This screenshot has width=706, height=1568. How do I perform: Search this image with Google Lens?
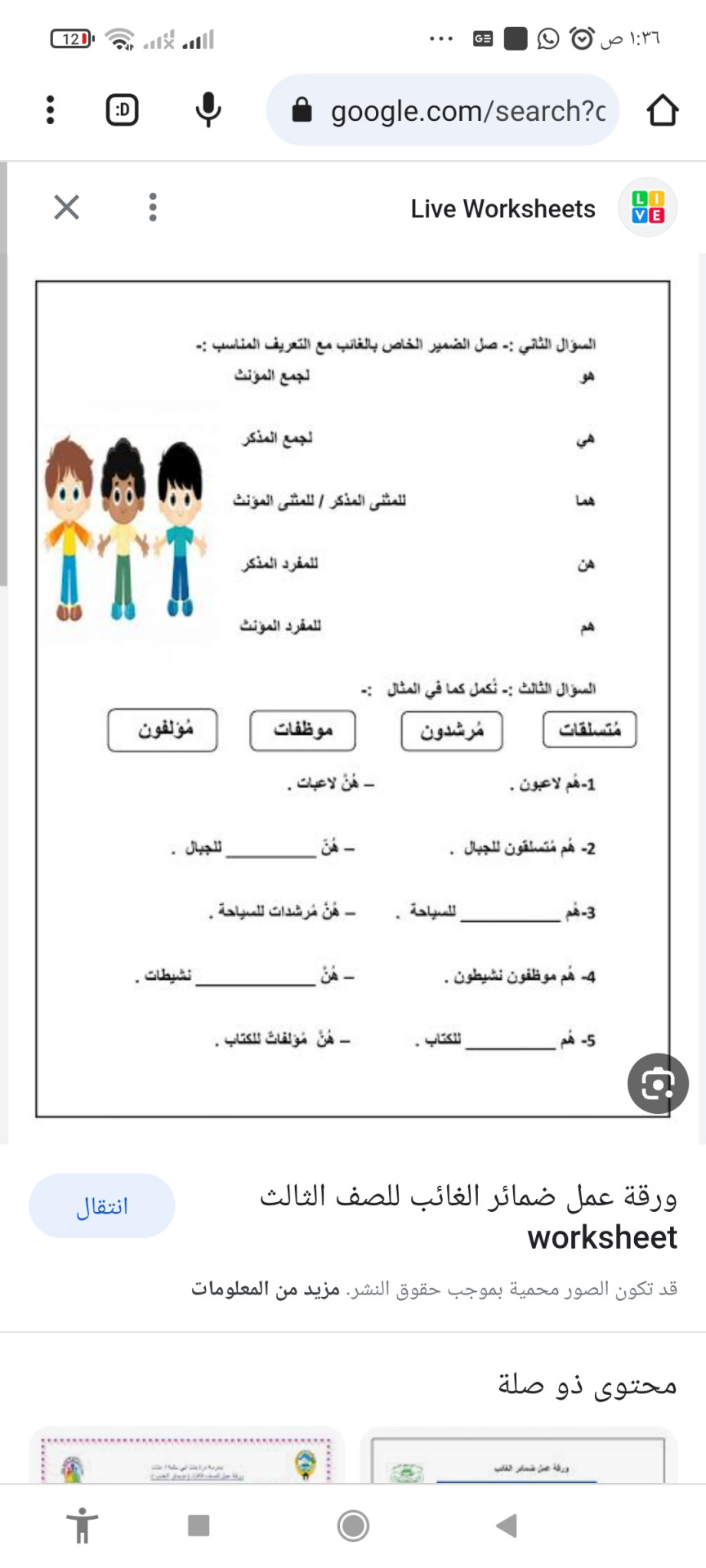(x=658, y=1084)
